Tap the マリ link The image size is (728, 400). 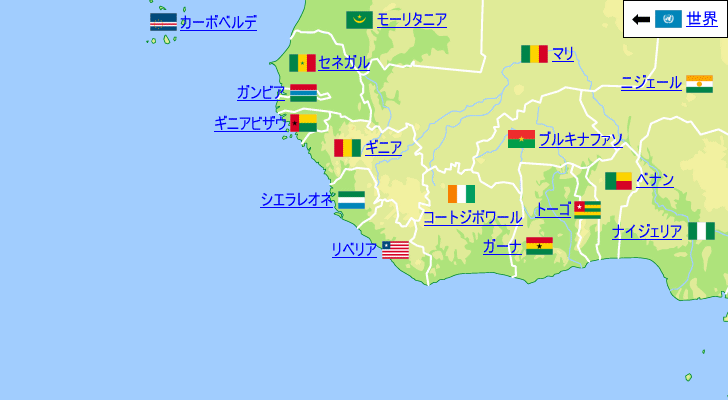tap(563, 54)
